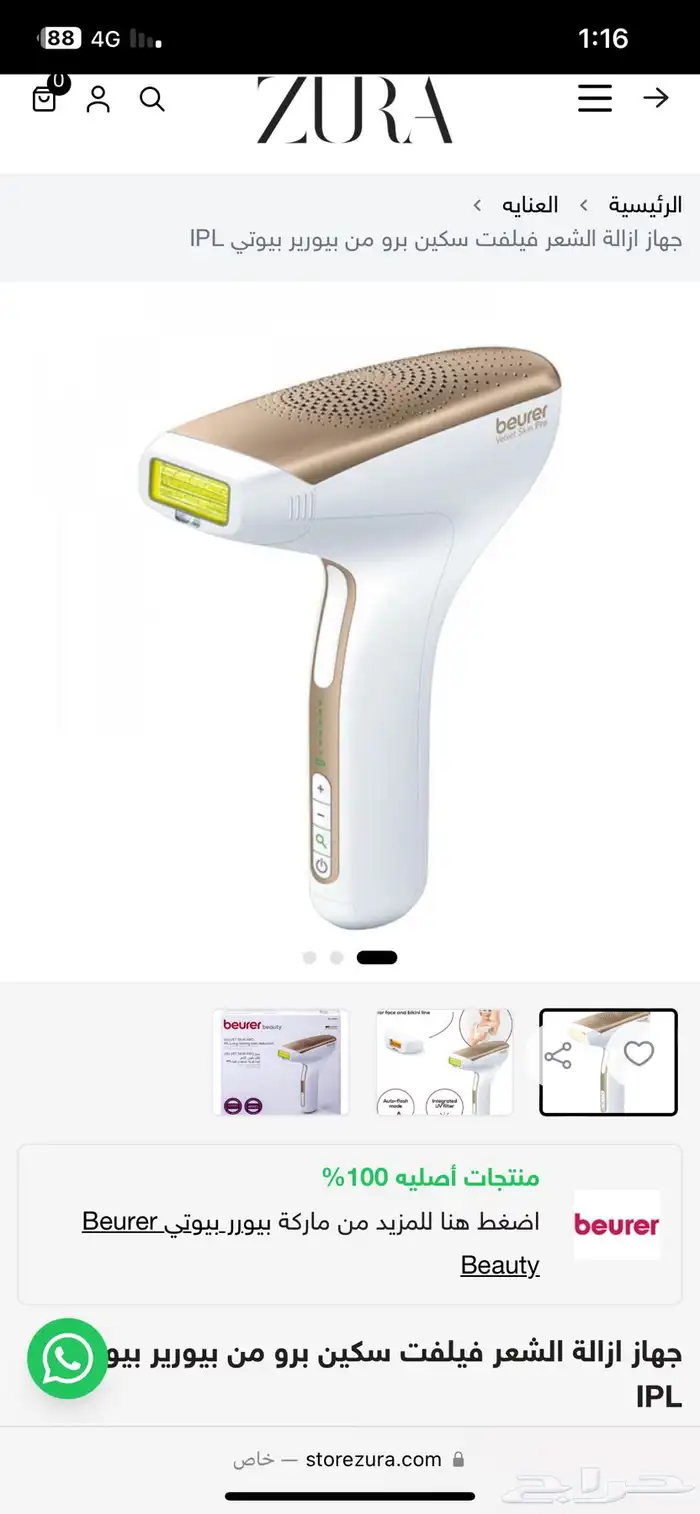Tap the first image page dot
700x1514 pixels.
(309, 957)
